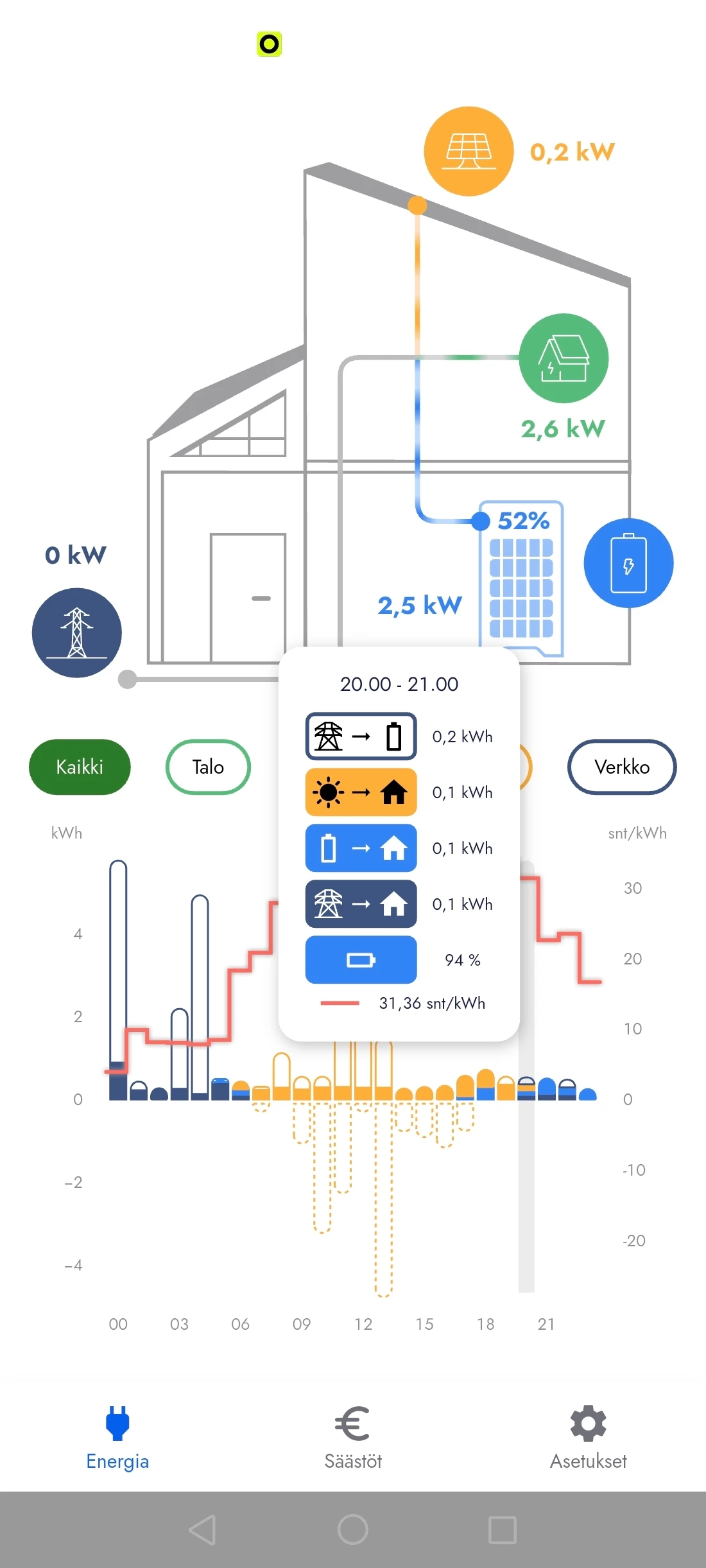Select the Talo filter chip

208,767
